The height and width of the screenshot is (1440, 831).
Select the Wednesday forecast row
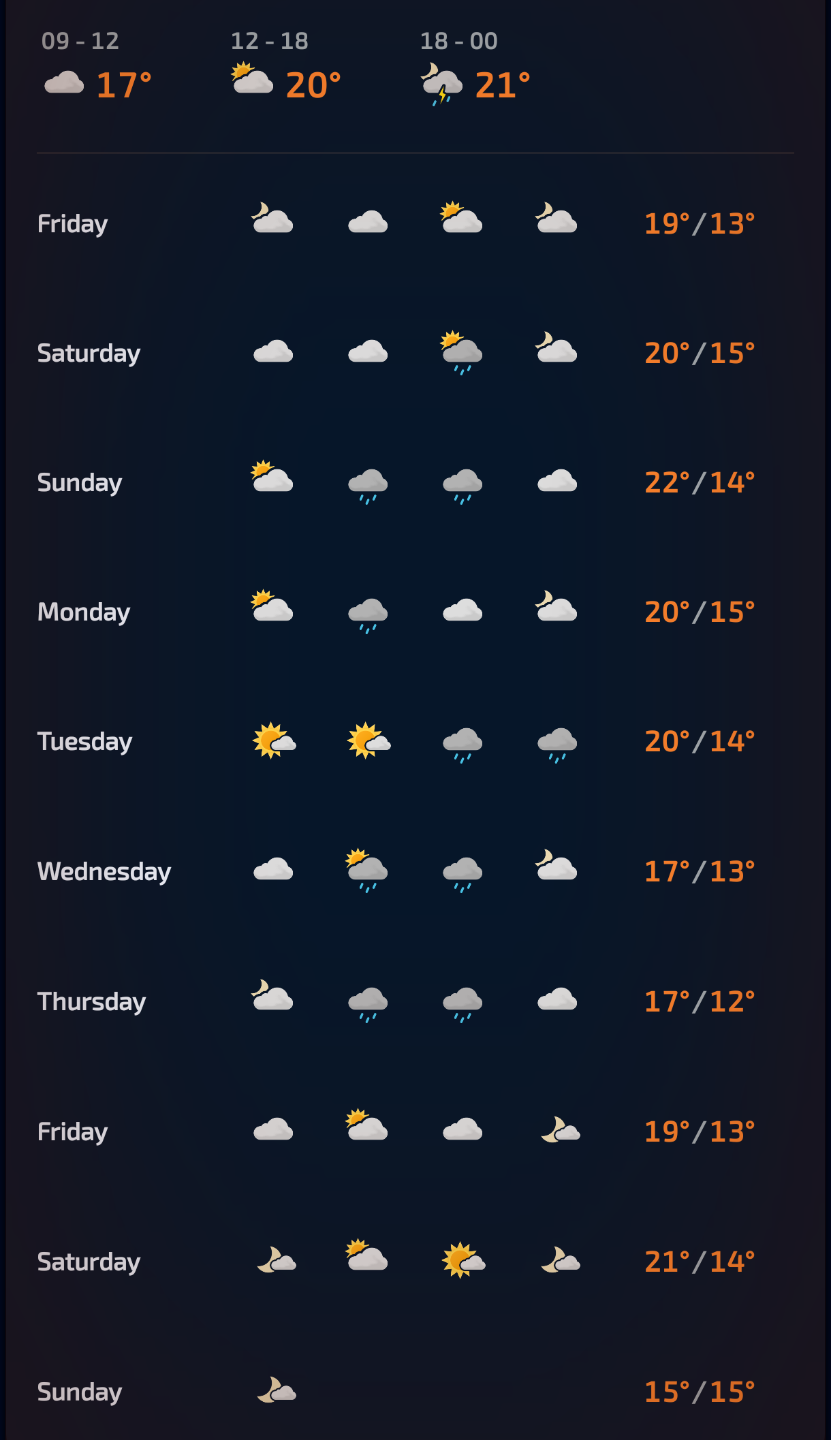pyautogui.click(x=104, y=872)
